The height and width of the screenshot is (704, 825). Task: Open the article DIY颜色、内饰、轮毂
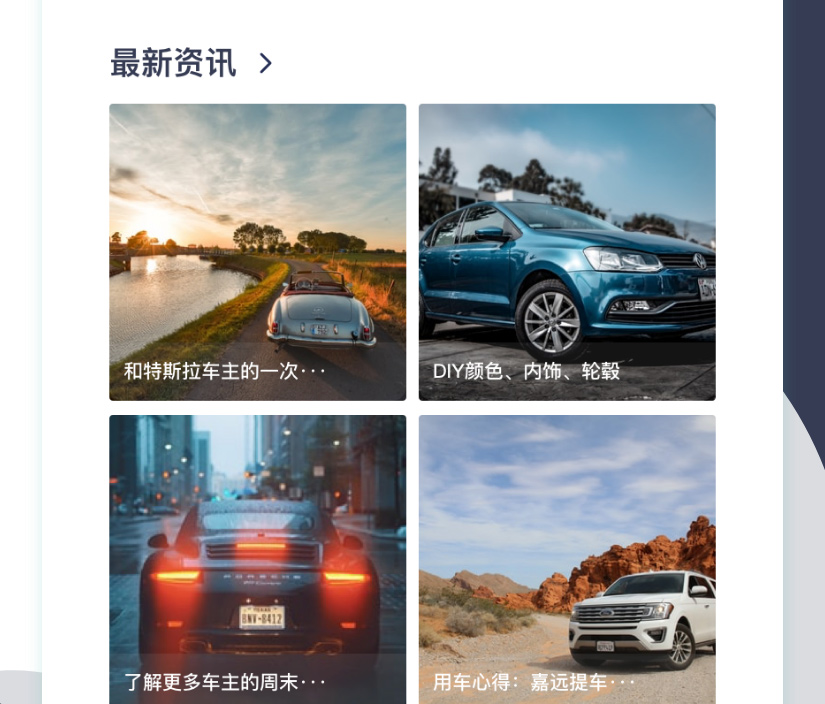[x=566, y=252]
